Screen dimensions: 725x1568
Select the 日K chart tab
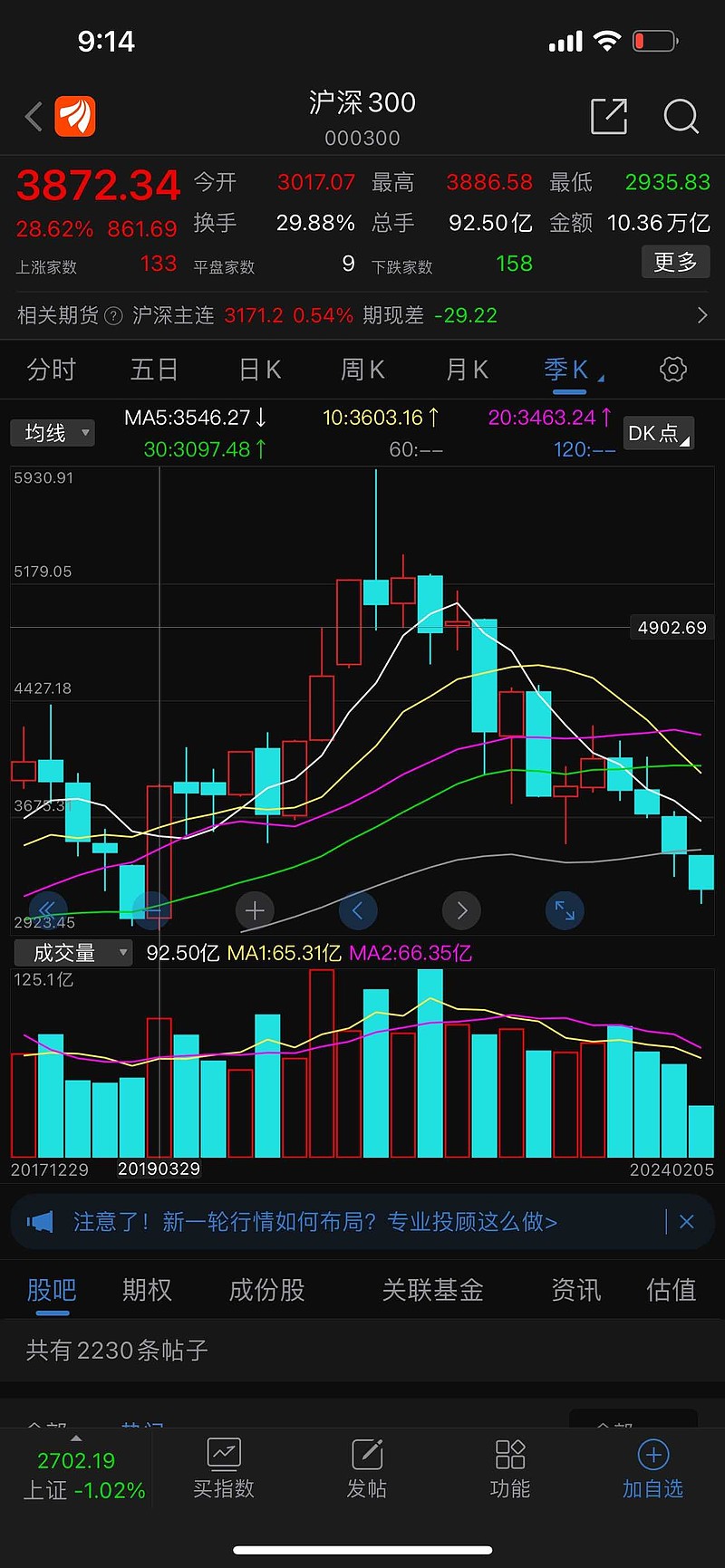(x=260, y=370)
